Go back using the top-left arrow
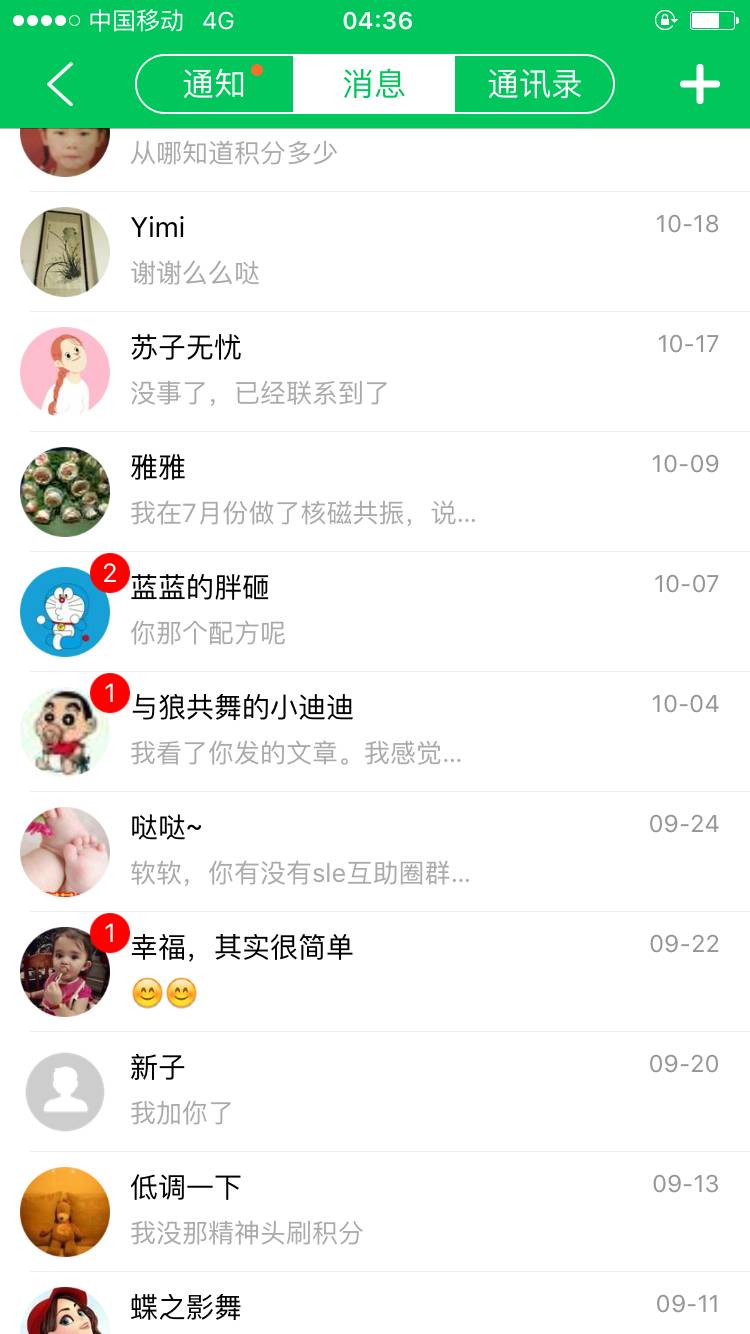 coord(60,84)
